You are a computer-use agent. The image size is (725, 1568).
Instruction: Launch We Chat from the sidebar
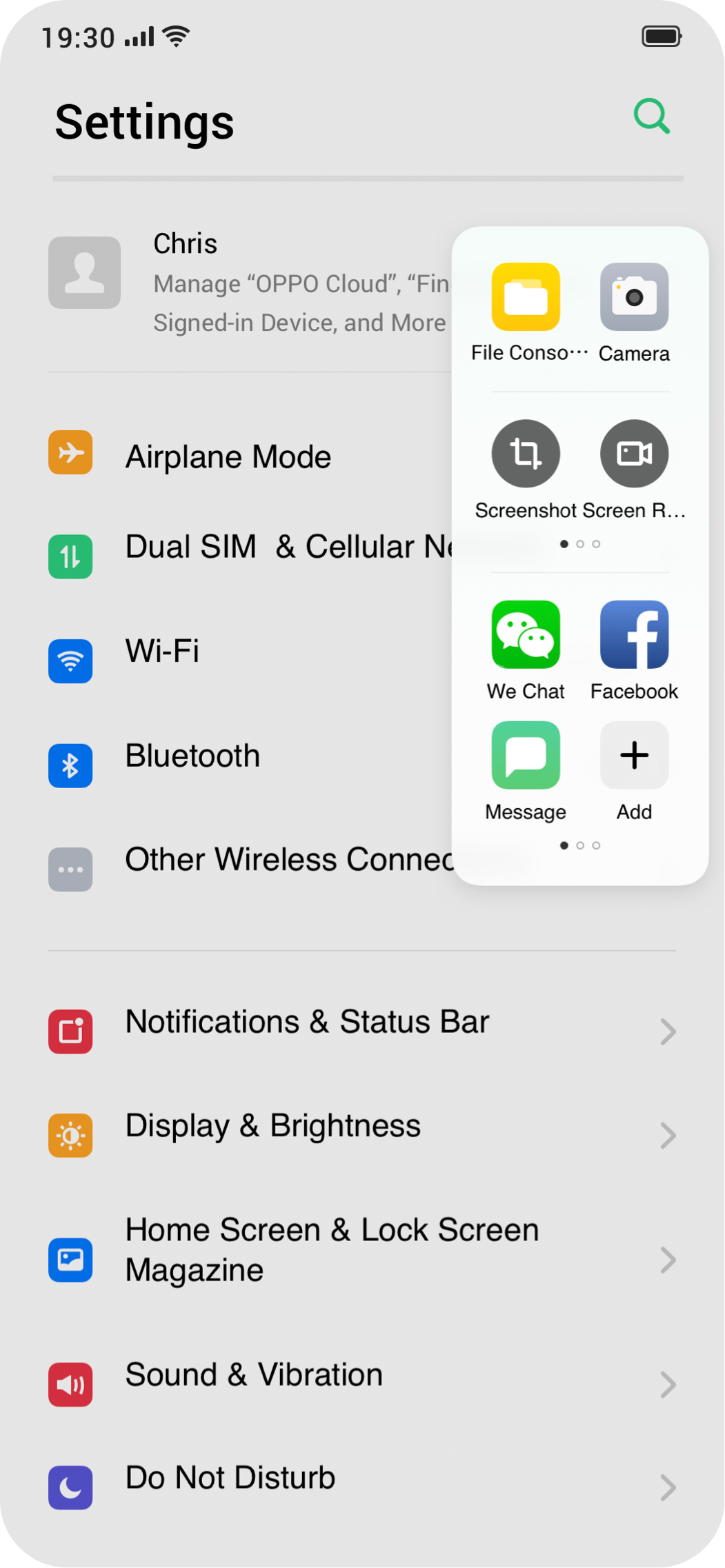coord(526,635)
